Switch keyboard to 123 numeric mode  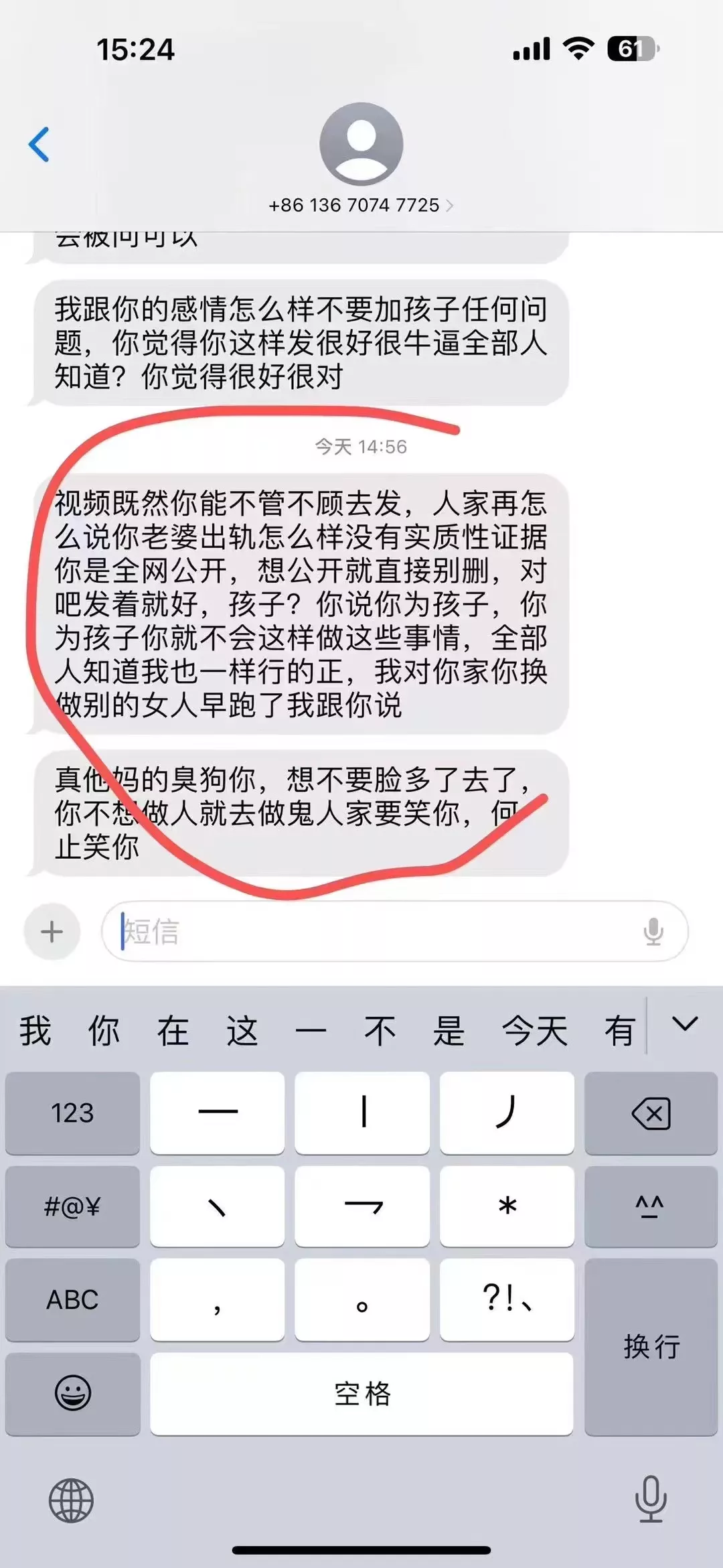[72, 1113]
